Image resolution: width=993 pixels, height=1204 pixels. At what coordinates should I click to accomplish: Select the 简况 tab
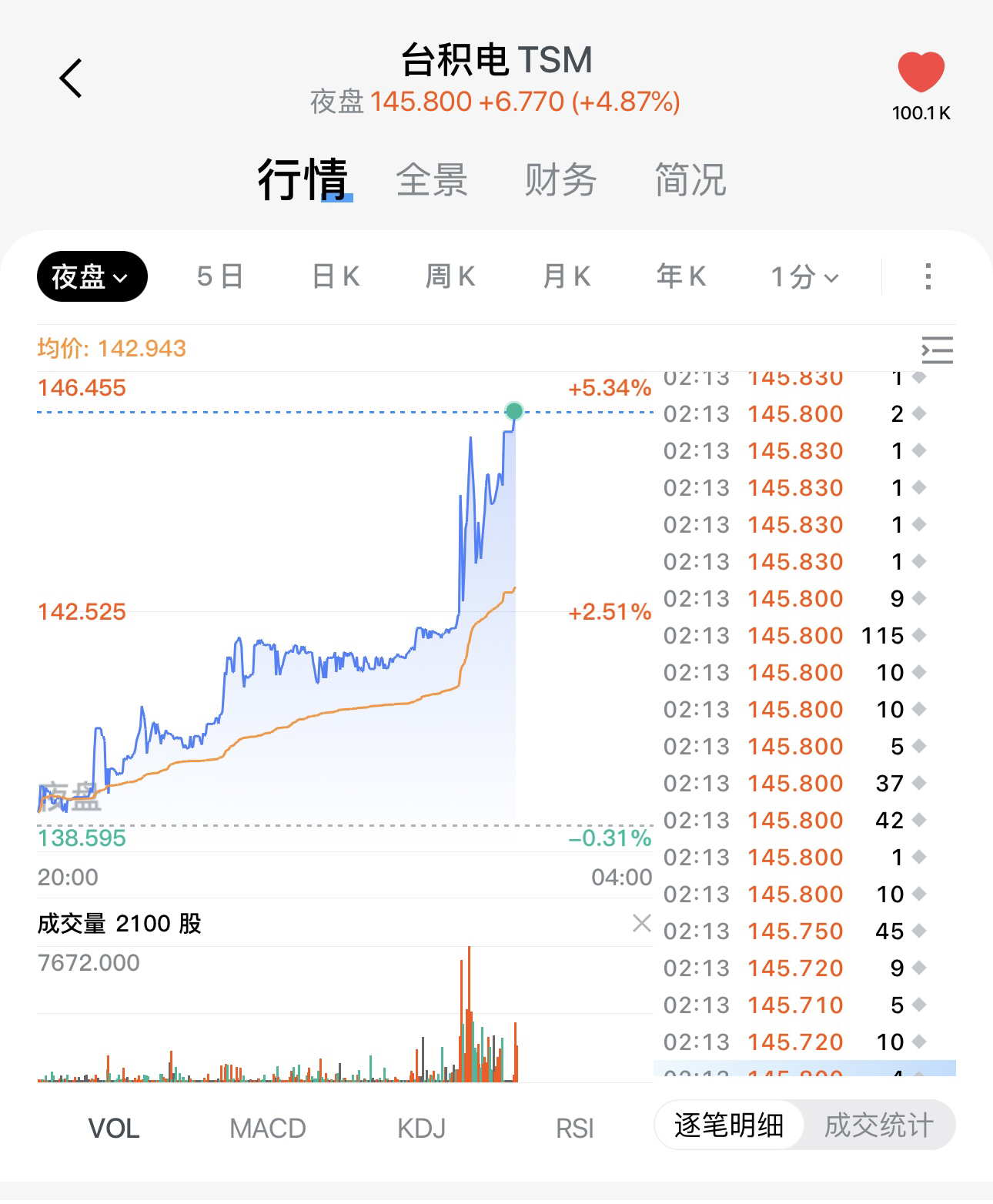point(690,180)
